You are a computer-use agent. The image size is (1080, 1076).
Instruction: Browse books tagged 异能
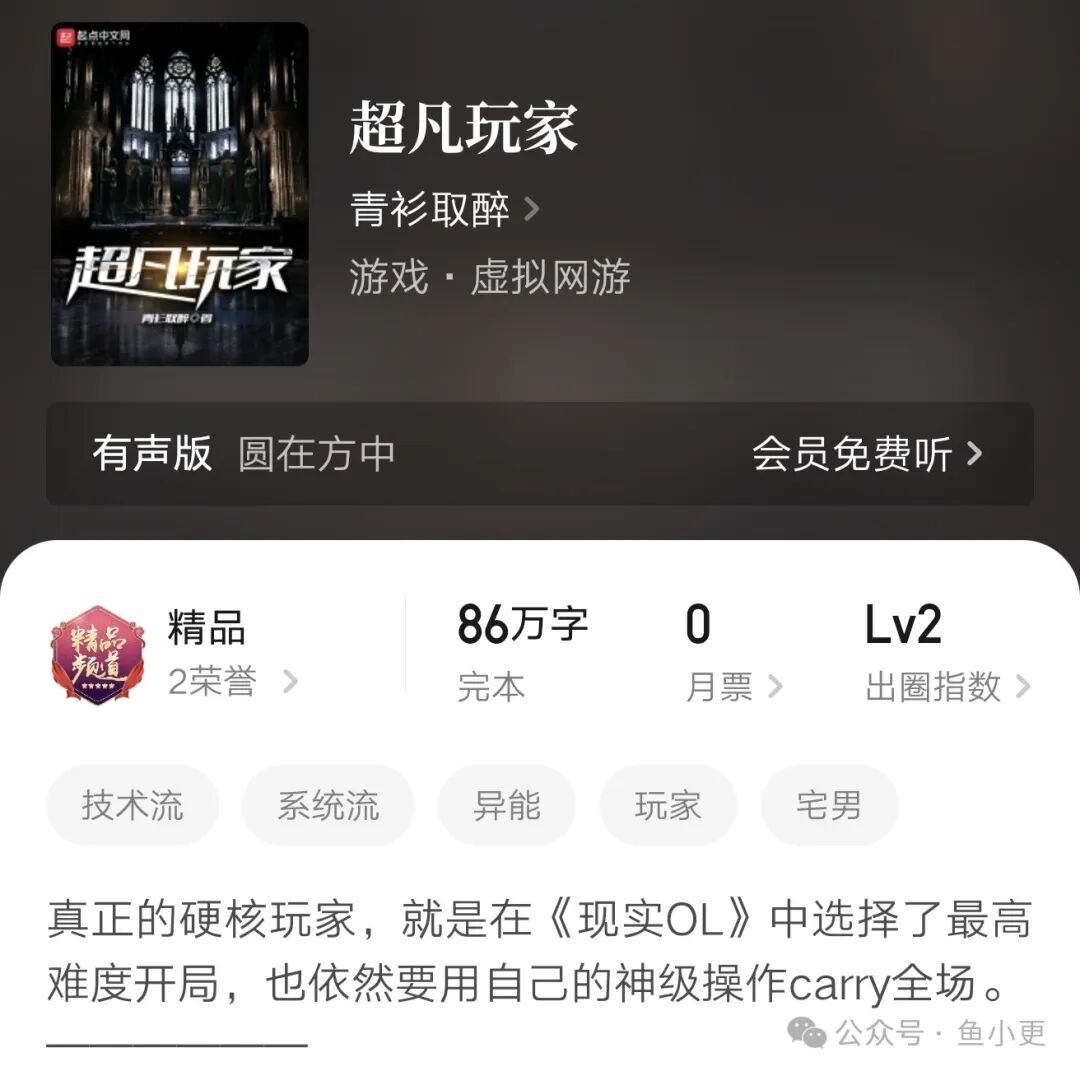(507, 805)
